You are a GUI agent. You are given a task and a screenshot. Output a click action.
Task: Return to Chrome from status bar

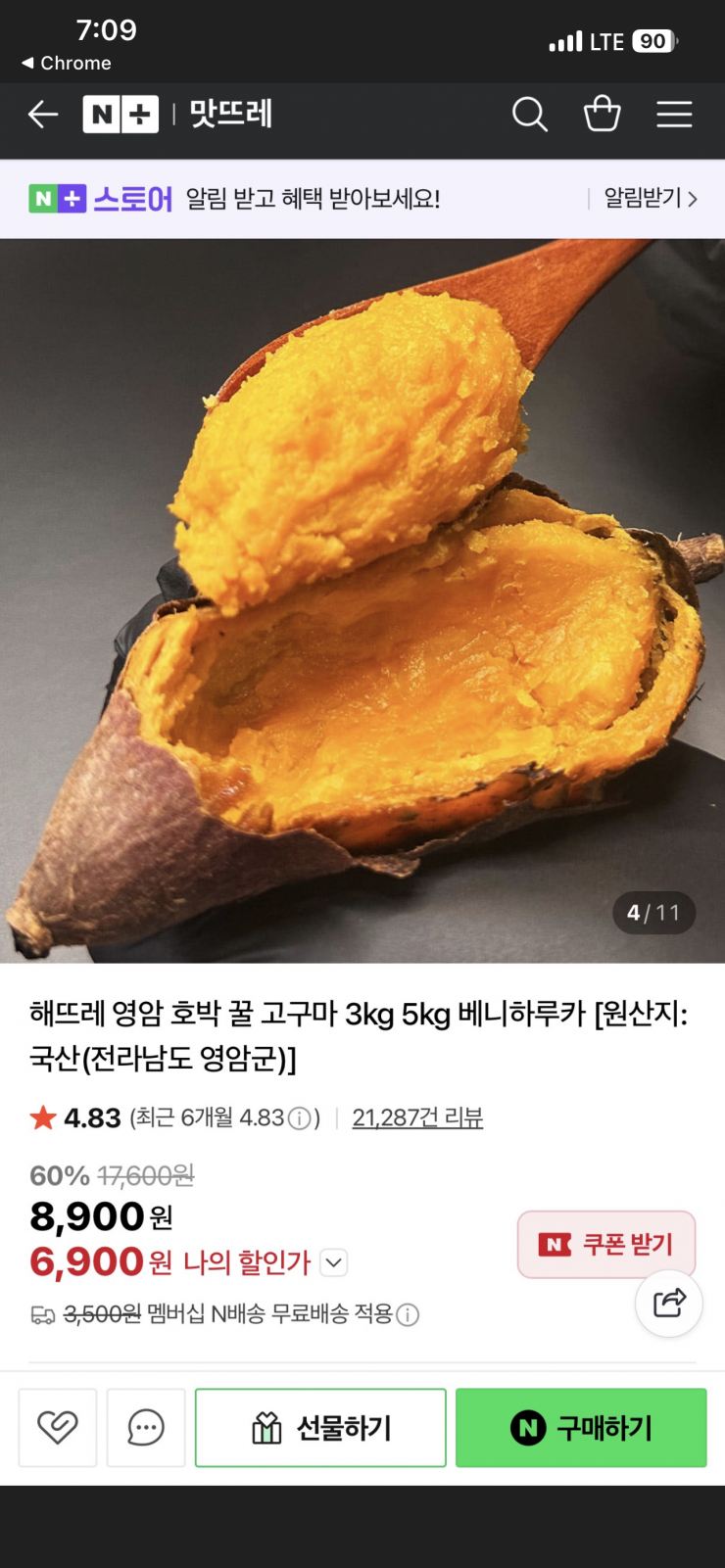67,64
